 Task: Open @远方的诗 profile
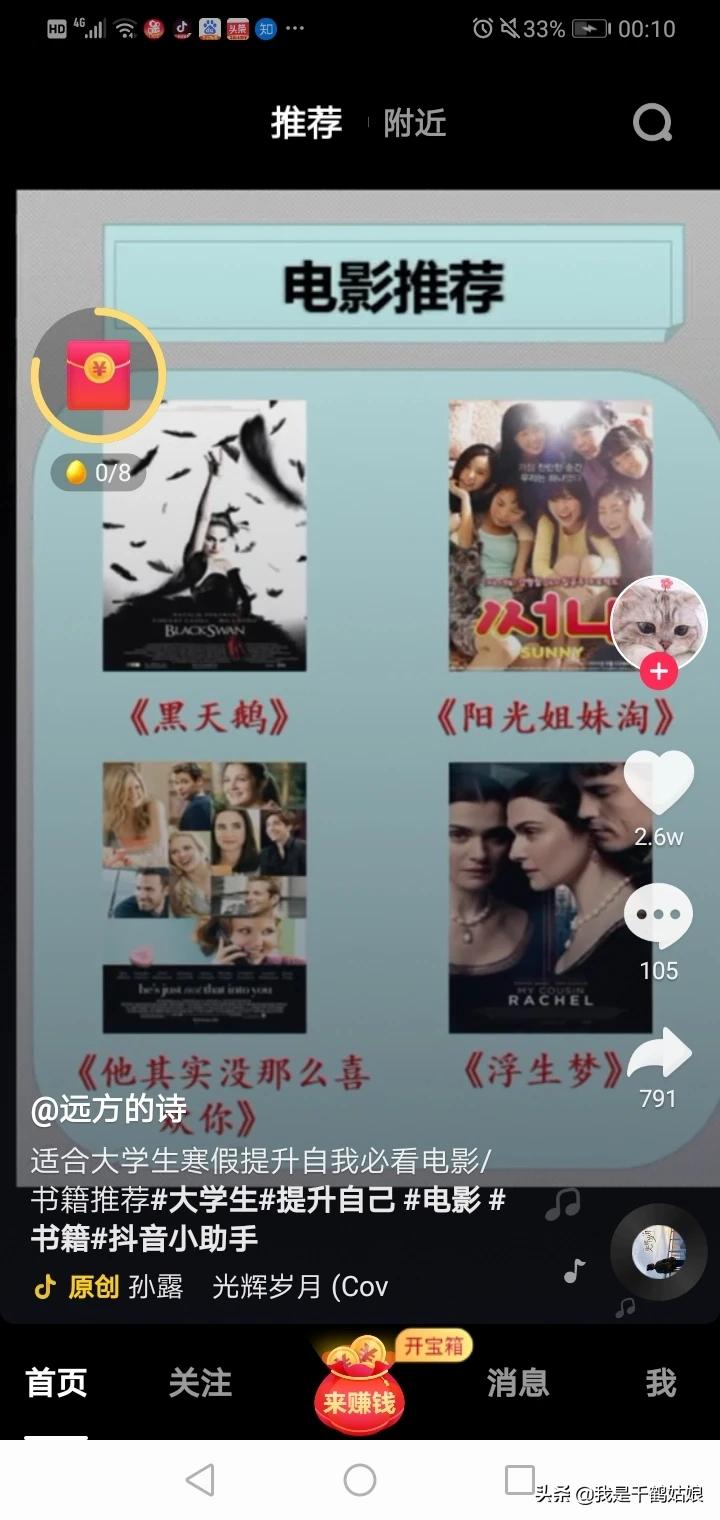point(108,1109)
